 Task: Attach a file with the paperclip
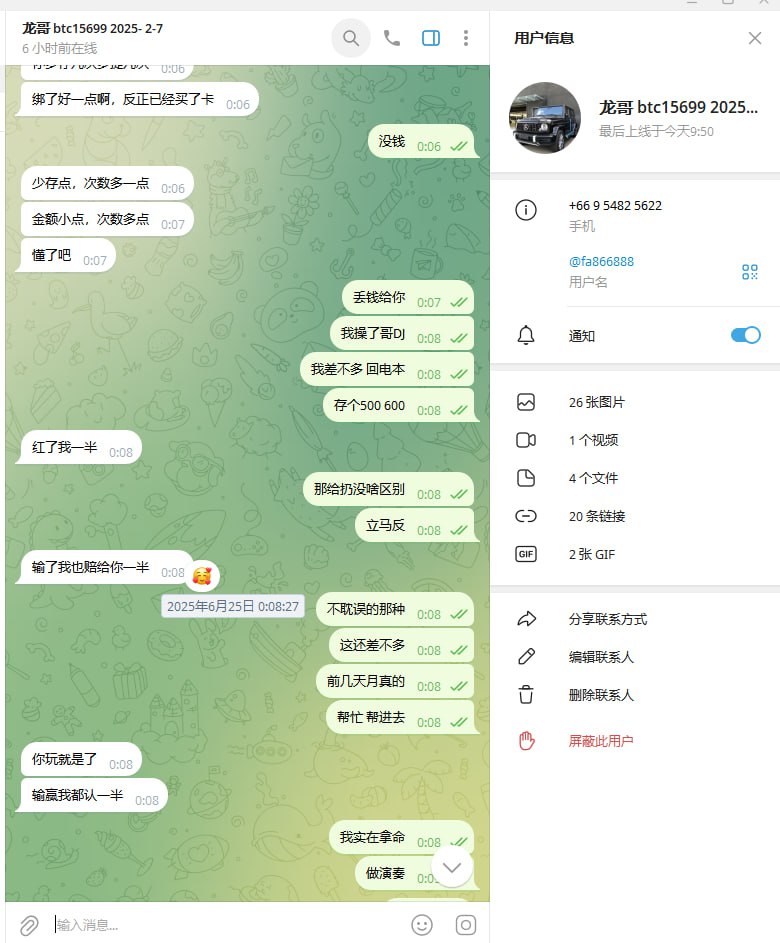pos(29,925)
